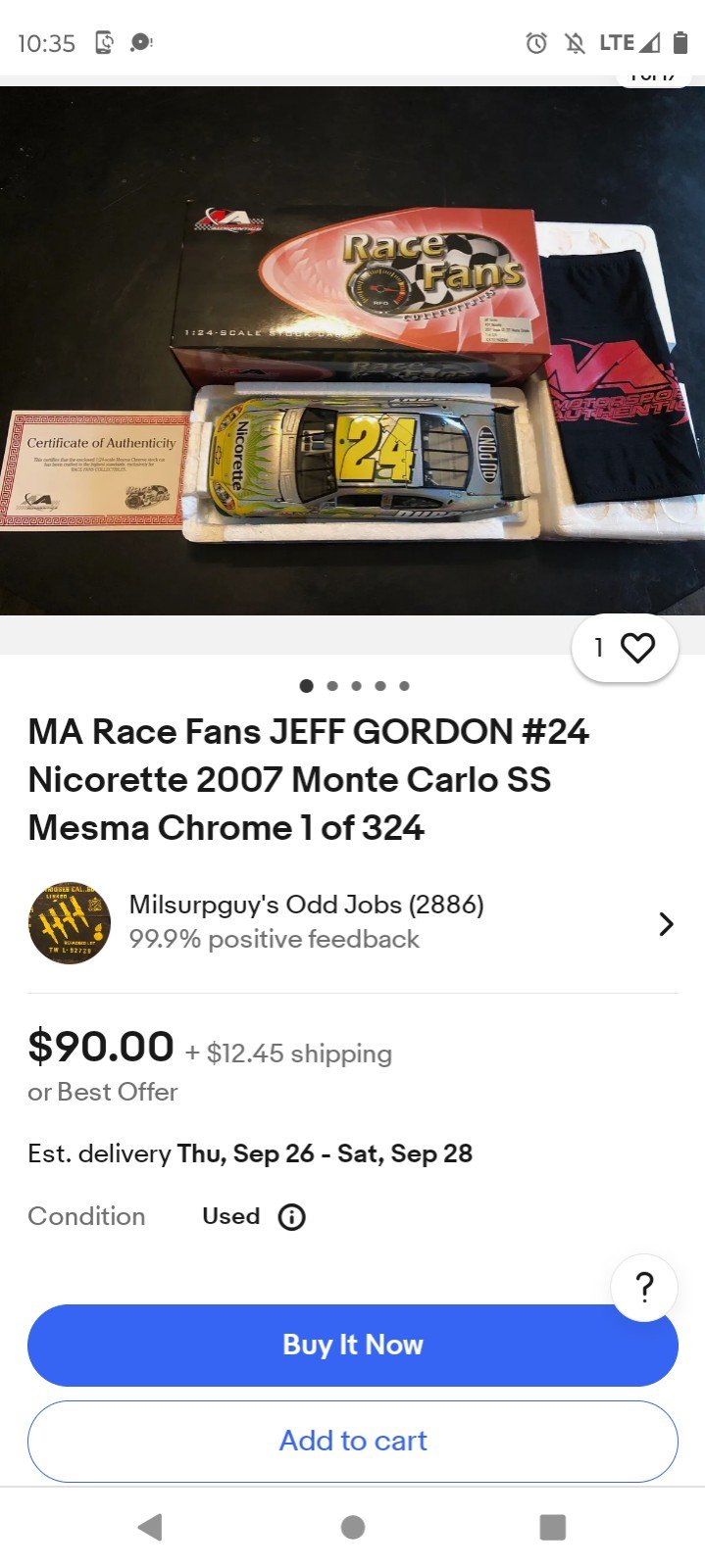Open the Jeff Gordon diecast product photo
Viewport: 705px width, 1568px height.
[x=352, y=351]
